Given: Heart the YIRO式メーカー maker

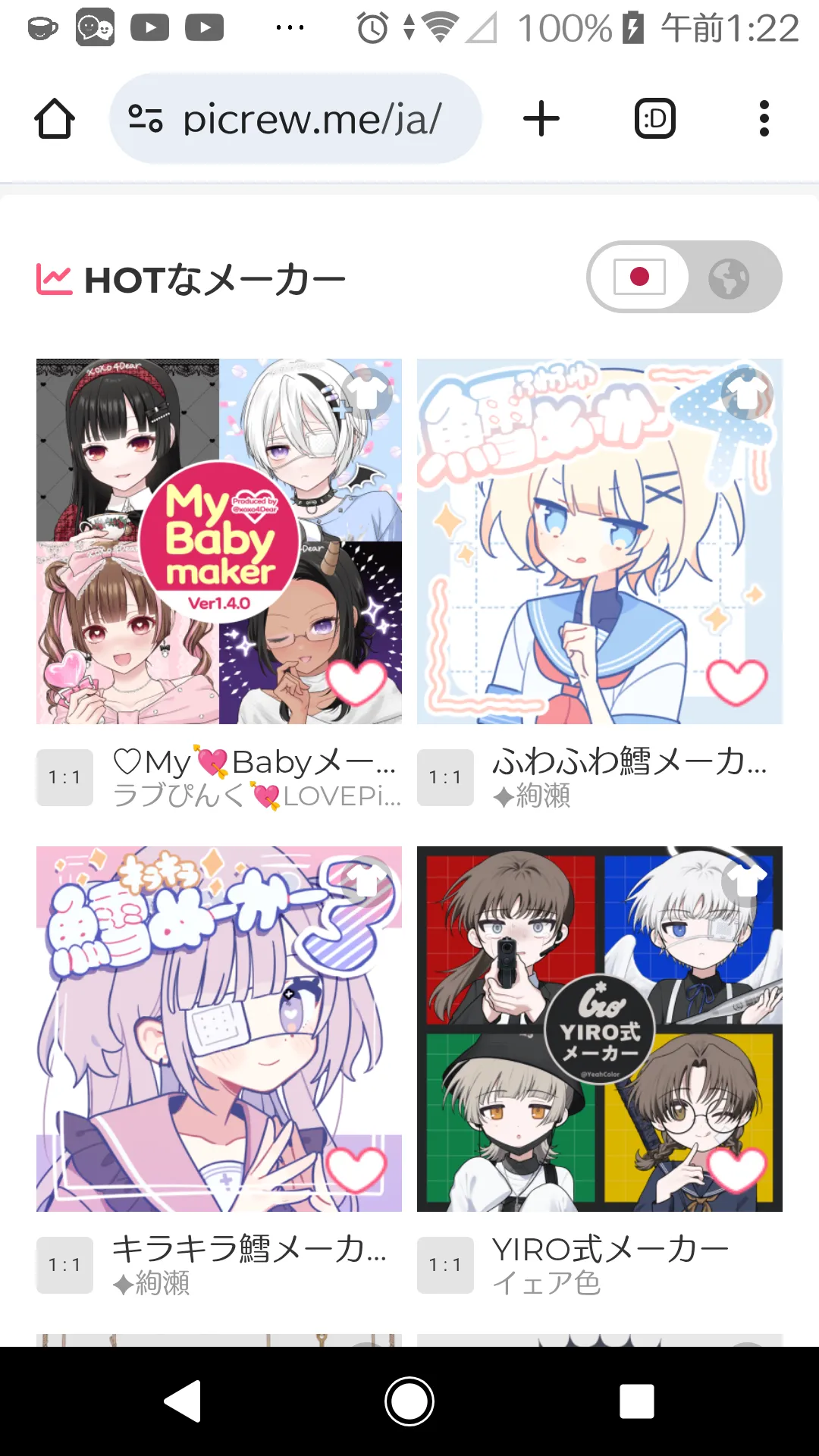Looking at the screenshot, I should [736, 1168].
